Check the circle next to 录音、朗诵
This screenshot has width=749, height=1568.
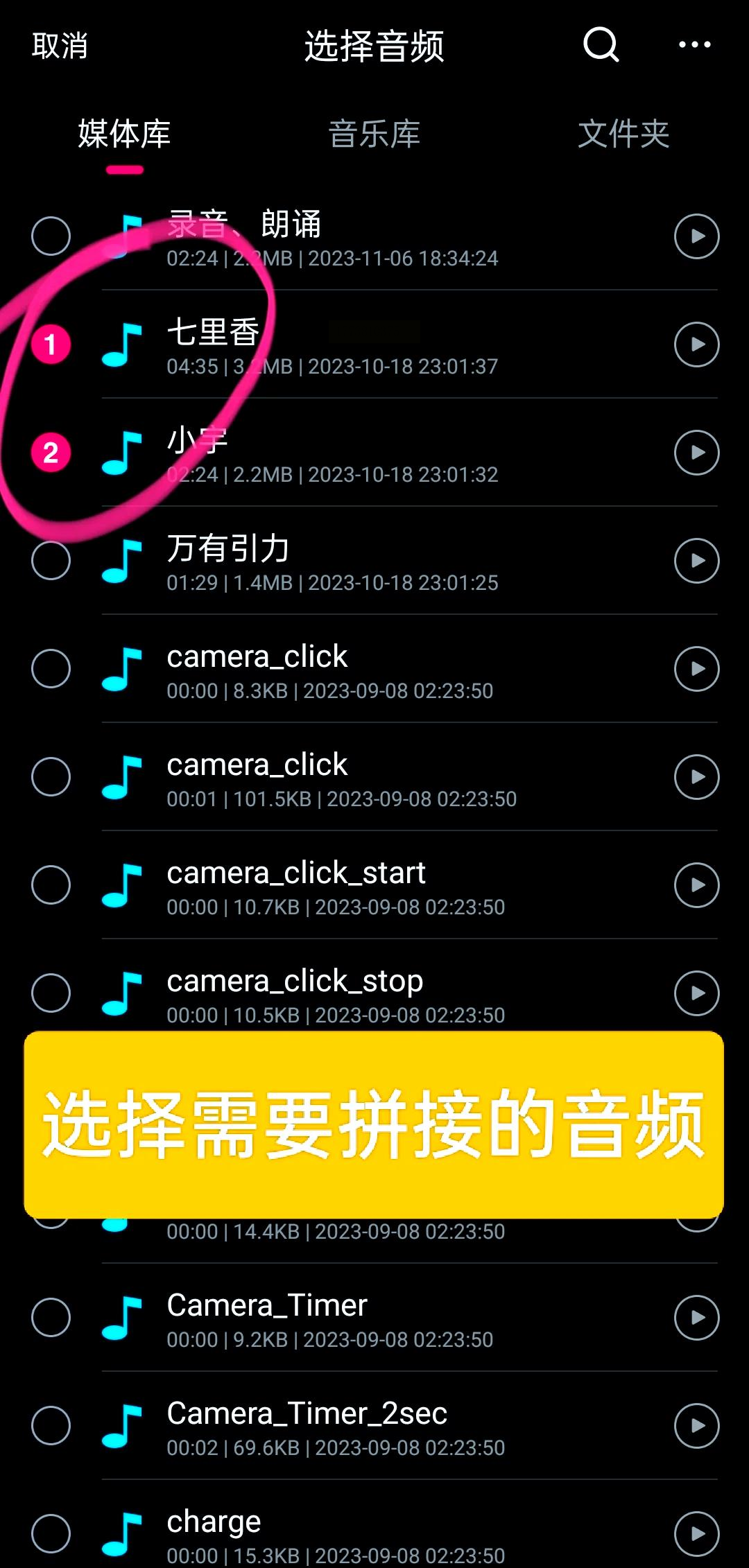tap(51, 236)
